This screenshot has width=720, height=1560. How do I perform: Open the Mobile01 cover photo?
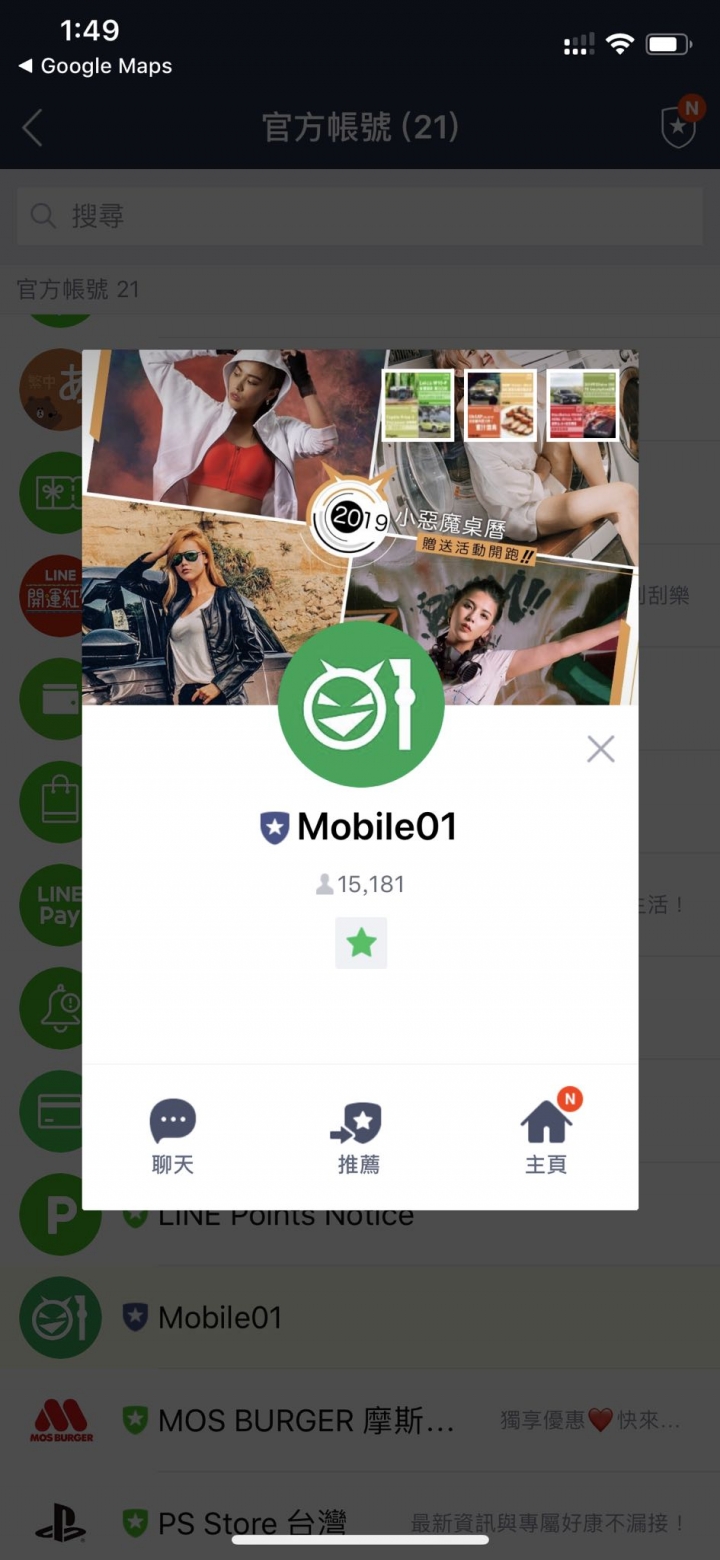click(x=230, y=520)
